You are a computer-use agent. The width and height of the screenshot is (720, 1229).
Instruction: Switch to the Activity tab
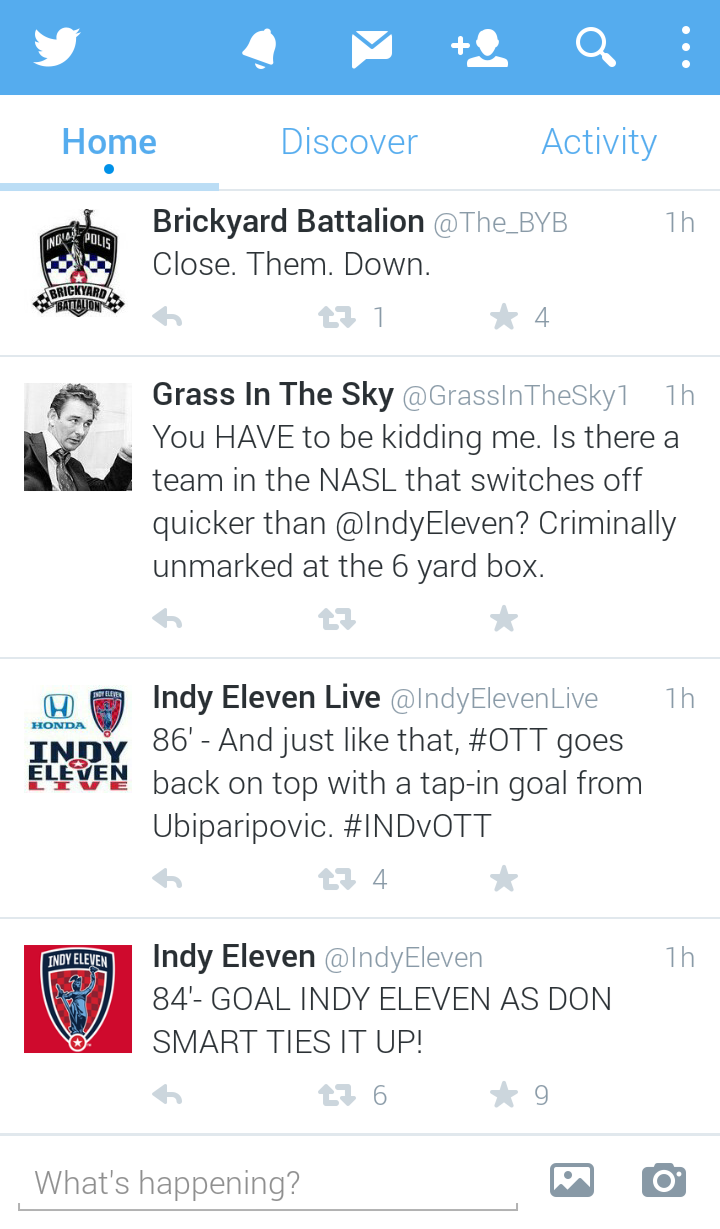[x=598, y=142]
